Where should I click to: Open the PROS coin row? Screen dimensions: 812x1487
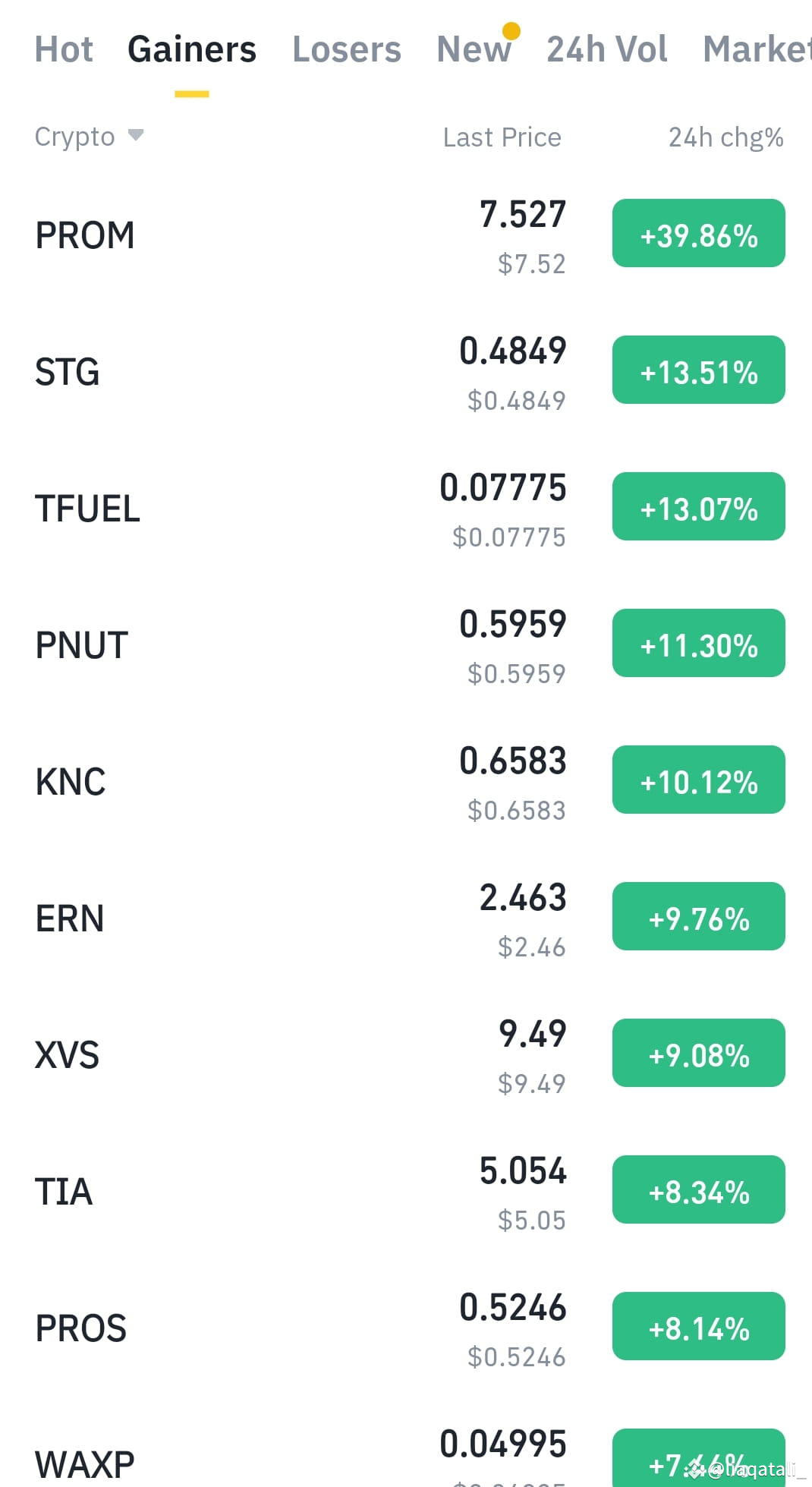(x=406, y=1328)
